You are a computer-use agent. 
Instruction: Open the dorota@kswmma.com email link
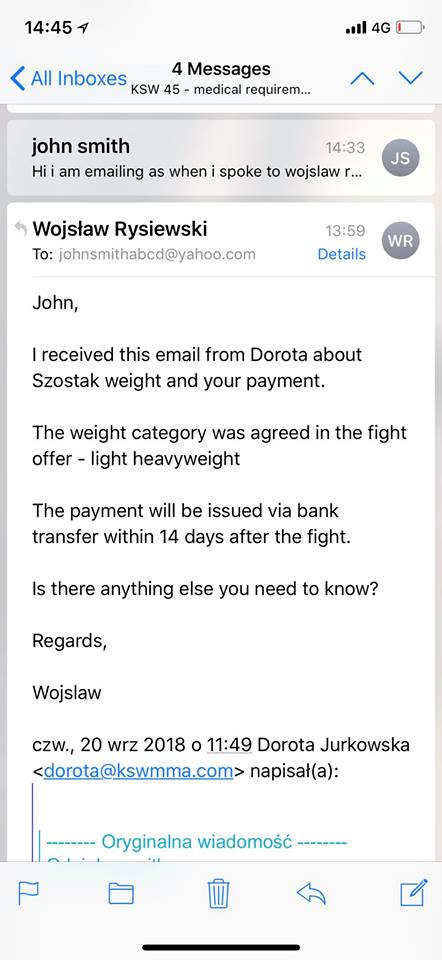[x=138, y=771]
